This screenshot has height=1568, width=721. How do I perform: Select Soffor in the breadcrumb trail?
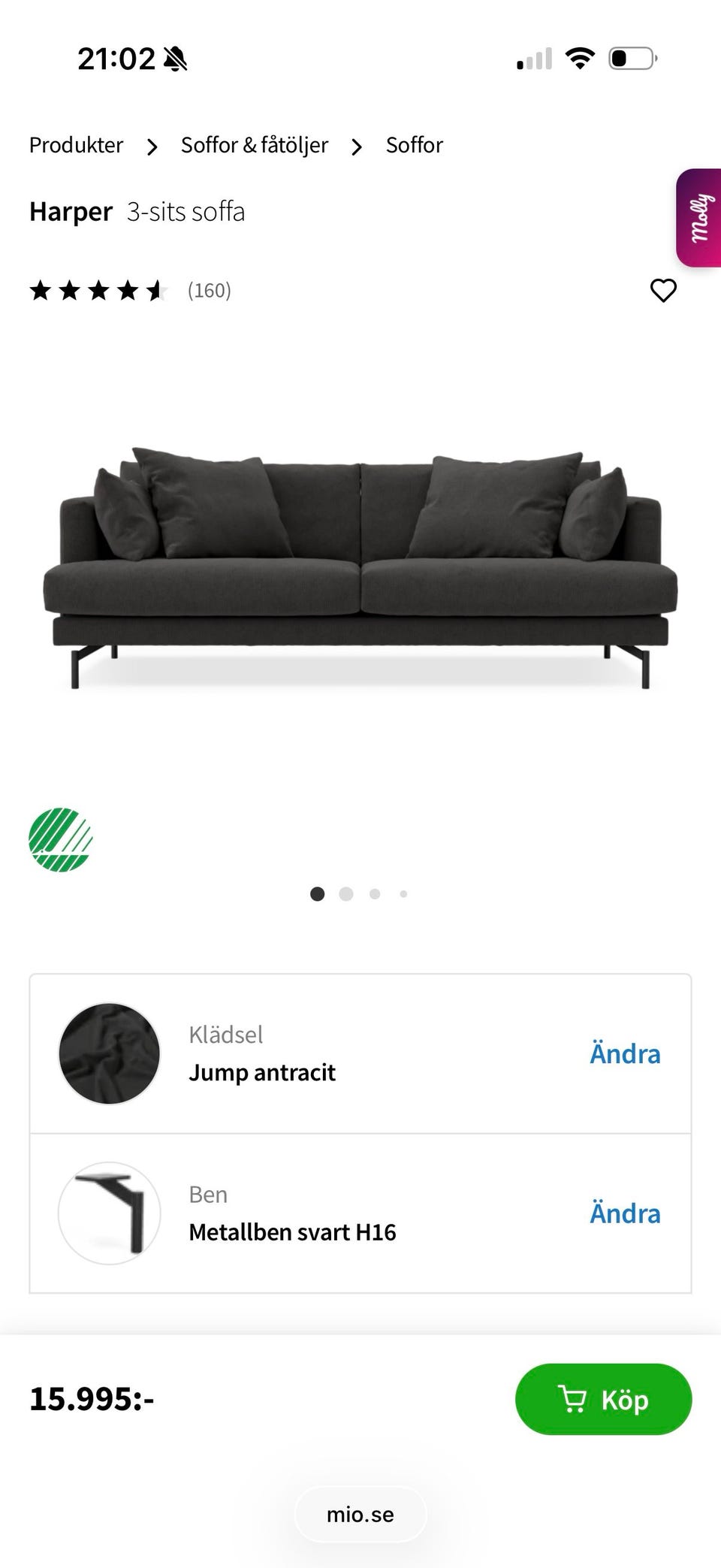click(x=414, y=144)
